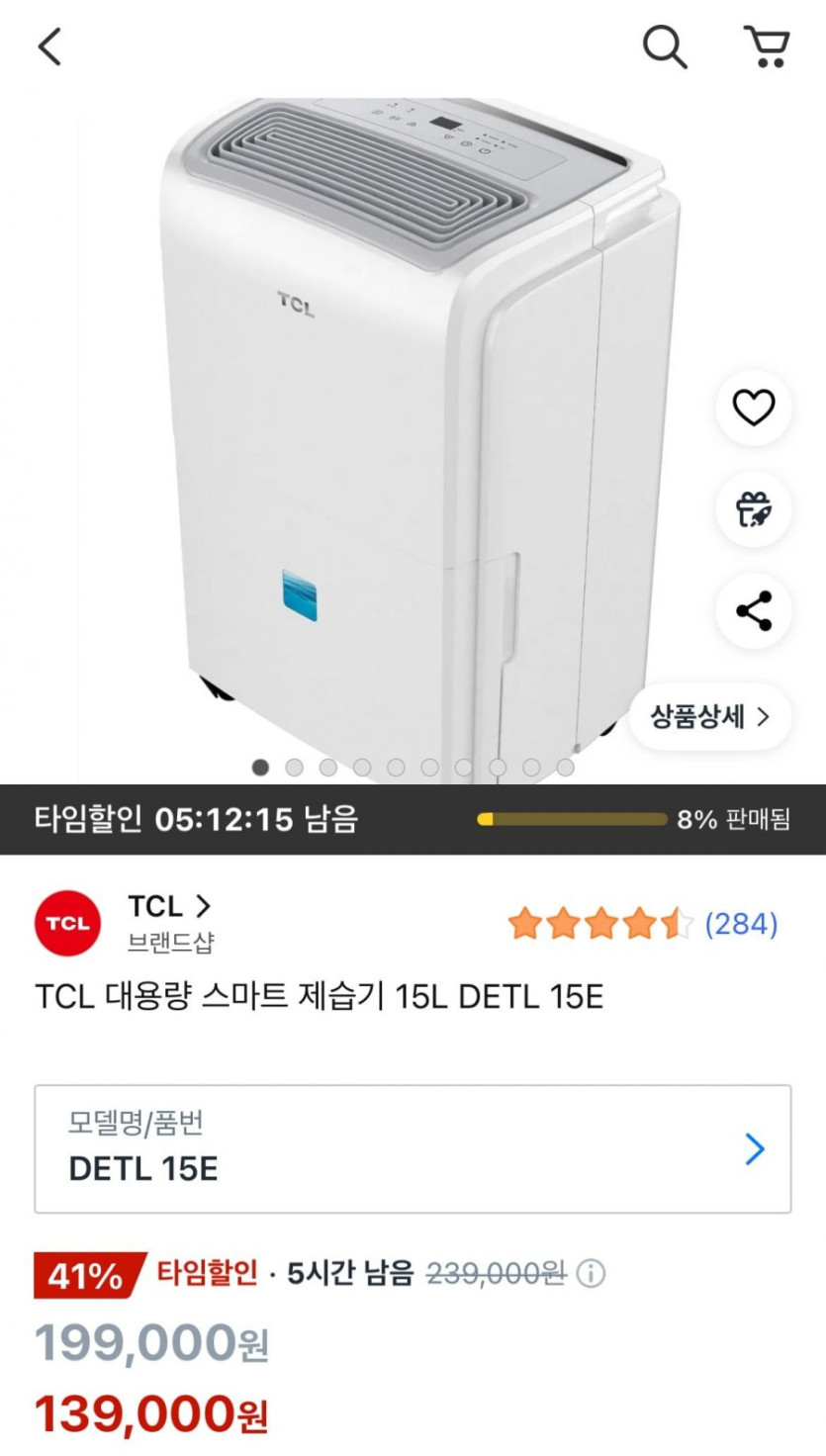
Task: Click the TCL brand logo
Action: tap(66, 923)
